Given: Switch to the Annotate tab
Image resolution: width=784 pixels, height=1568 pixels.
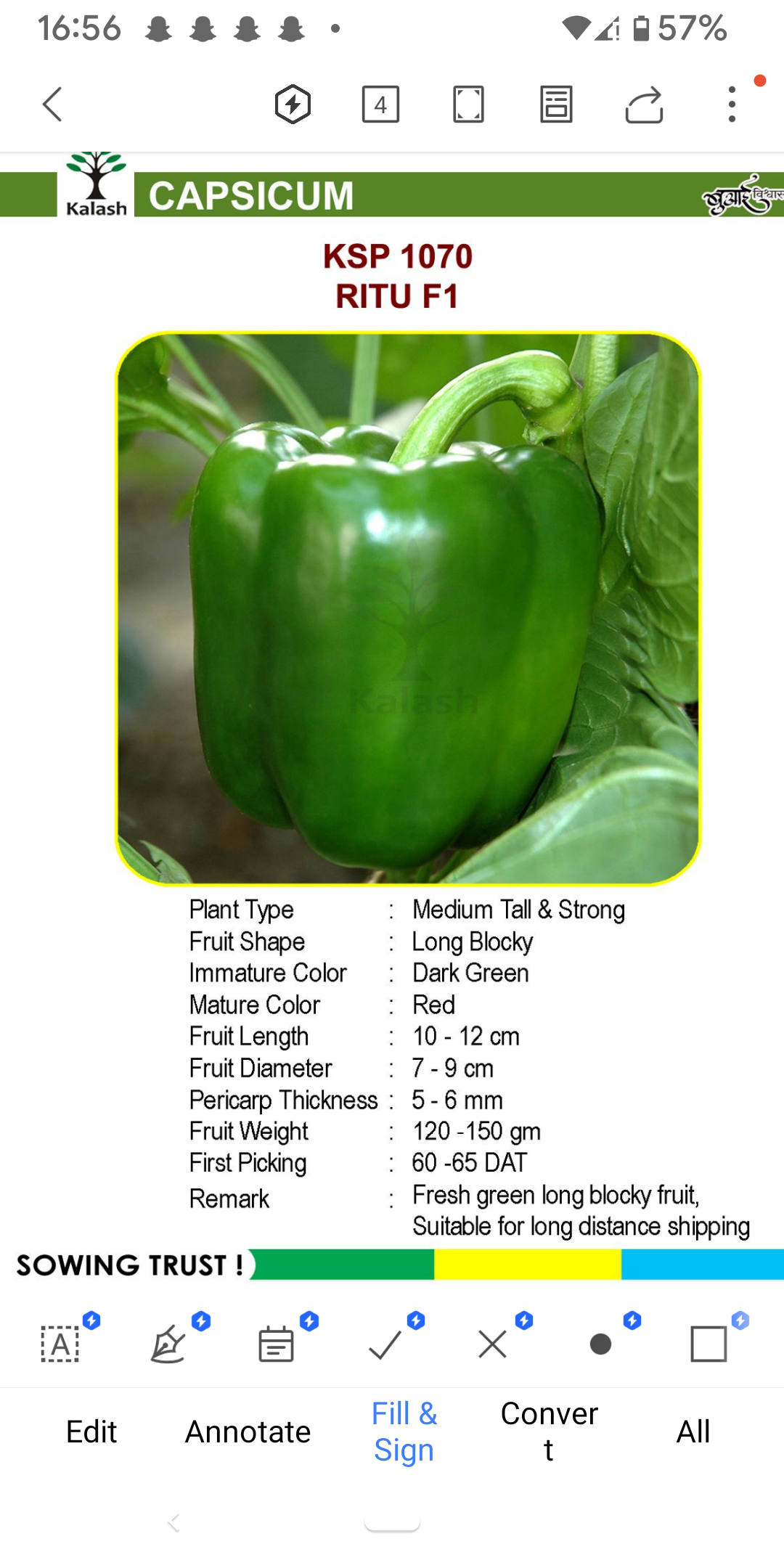Looking at the screenshot, I should [248, 1432].
